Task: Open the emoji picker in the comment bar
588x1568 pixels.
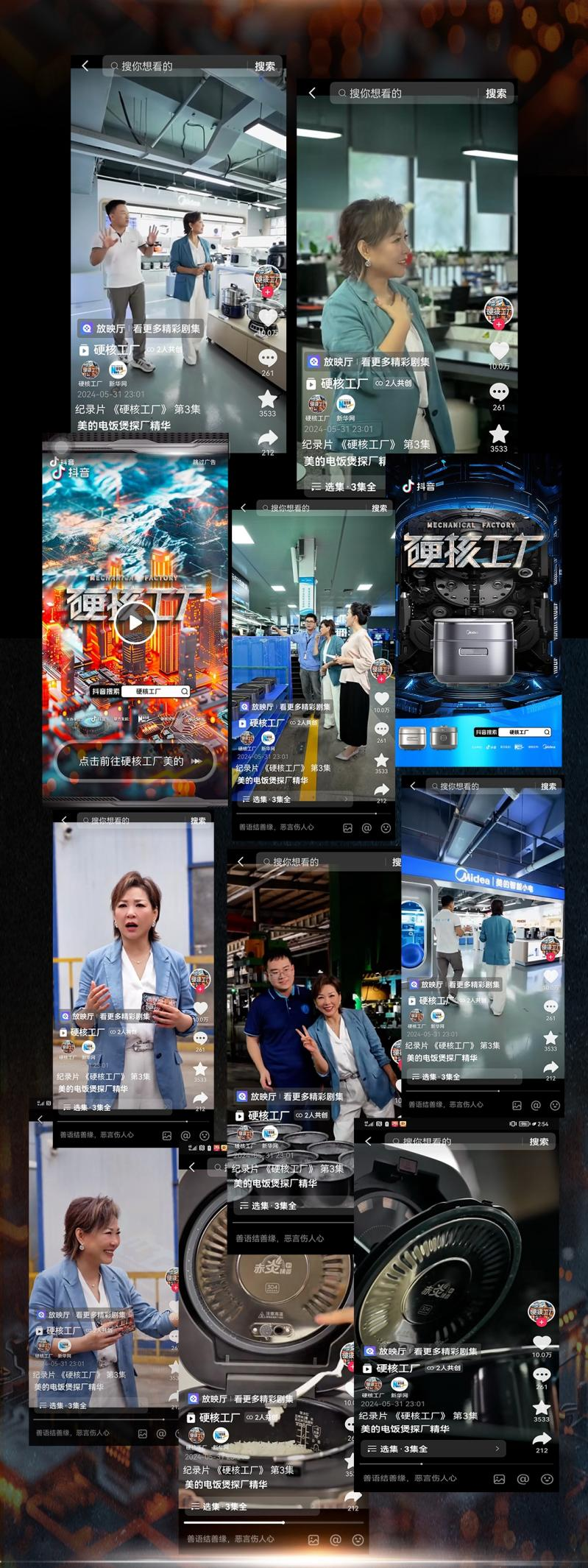Action: (548, 1480)
